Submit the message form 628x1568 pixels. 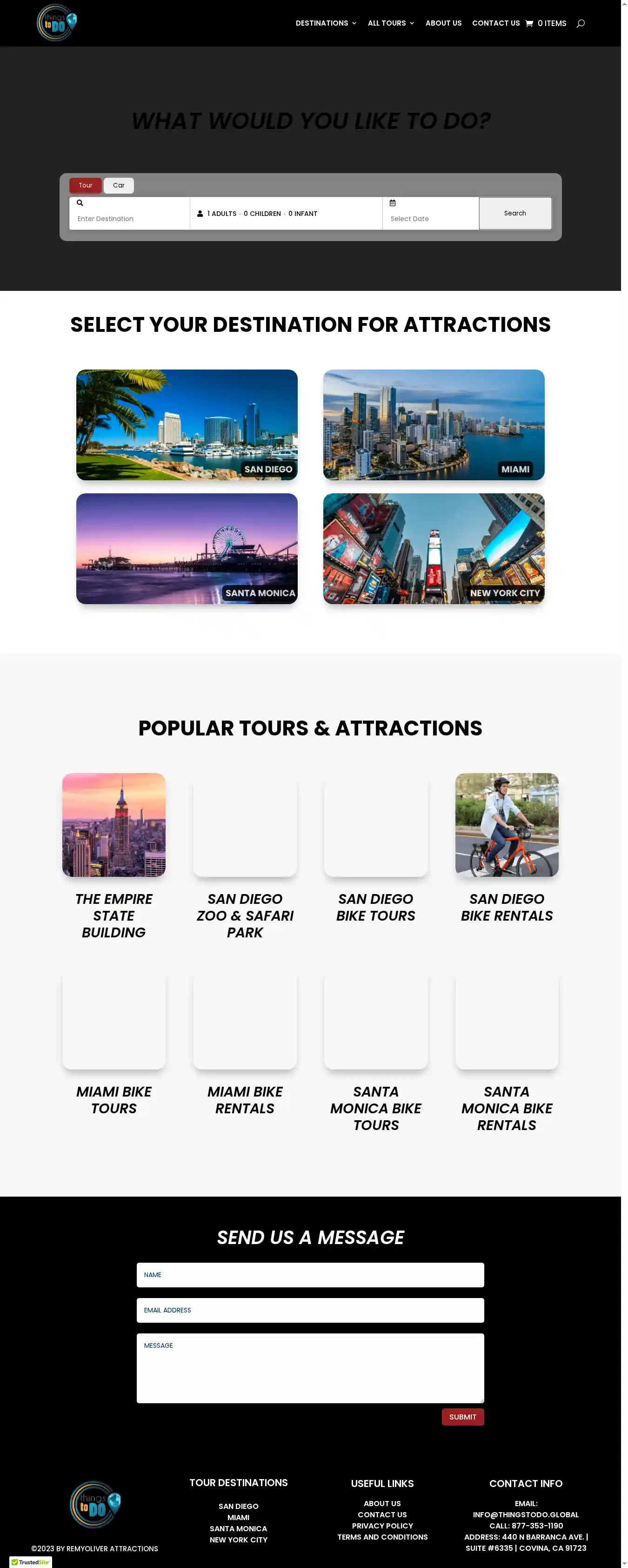pyautogui.click(x=462, y=1416)
